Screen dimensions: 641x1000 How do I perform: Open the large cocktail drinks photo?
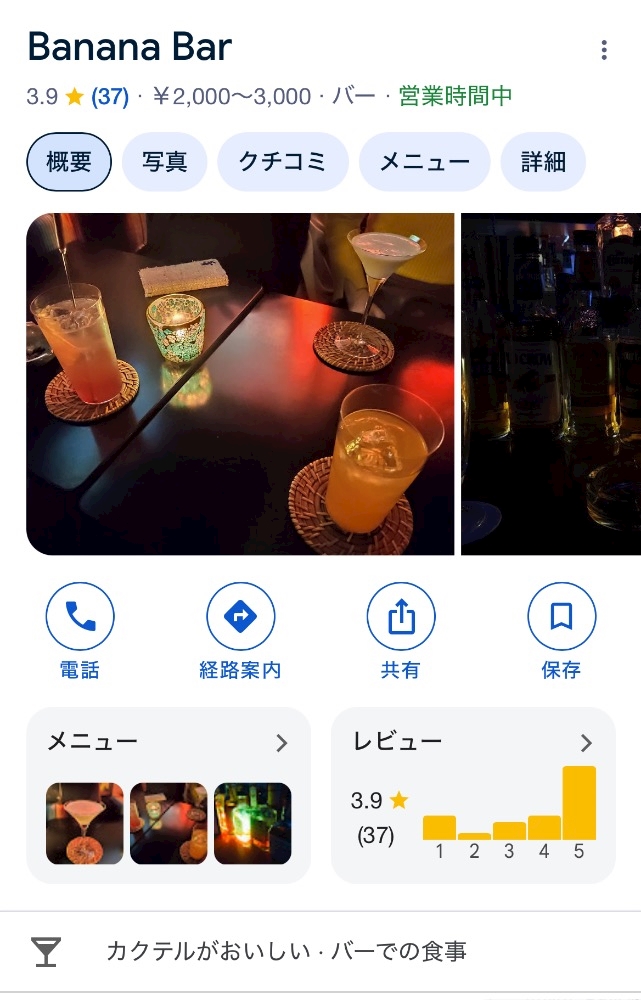pyautogui.click(x=240, y=384)
